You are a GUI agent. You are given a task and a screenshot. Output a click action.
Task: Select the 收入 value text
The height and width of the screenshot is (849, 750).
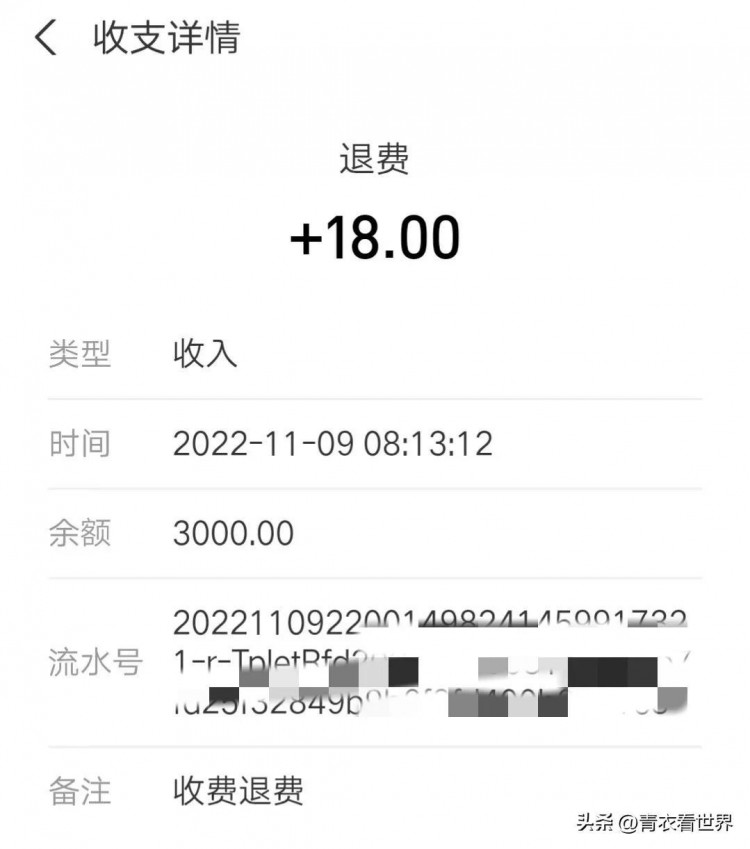(x=207, y=353)
